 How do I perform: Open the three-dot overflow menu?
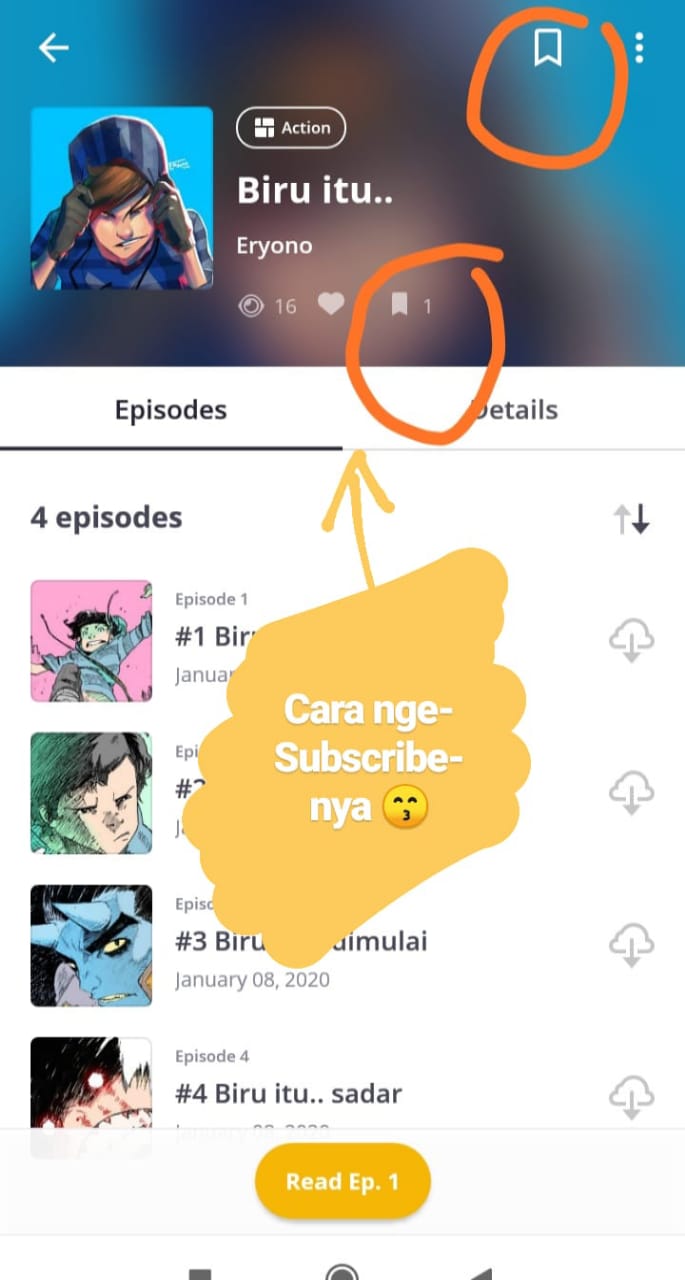[x=639, y=48]
